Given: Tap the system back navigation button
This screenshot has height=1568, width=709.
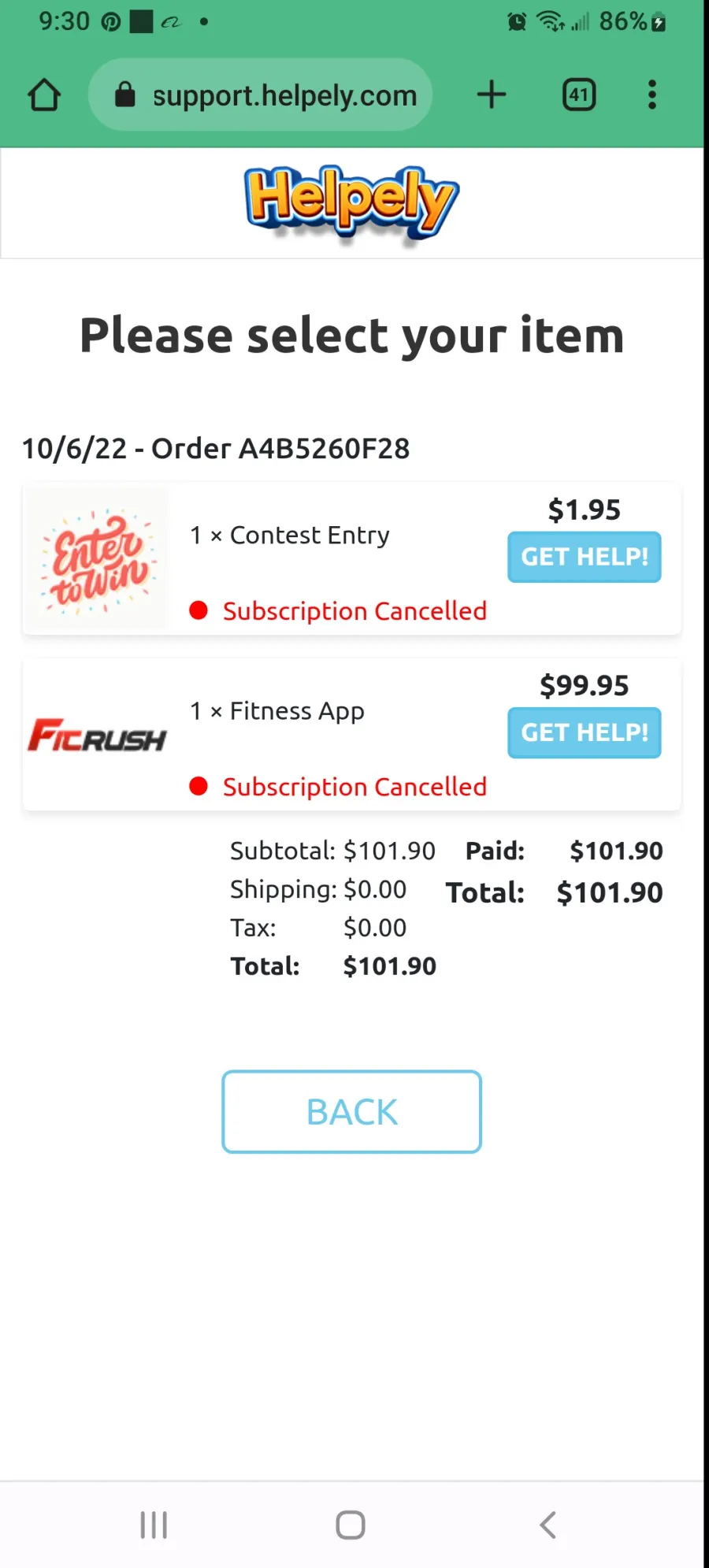Looking at the screenshot, I should 548,1525.
